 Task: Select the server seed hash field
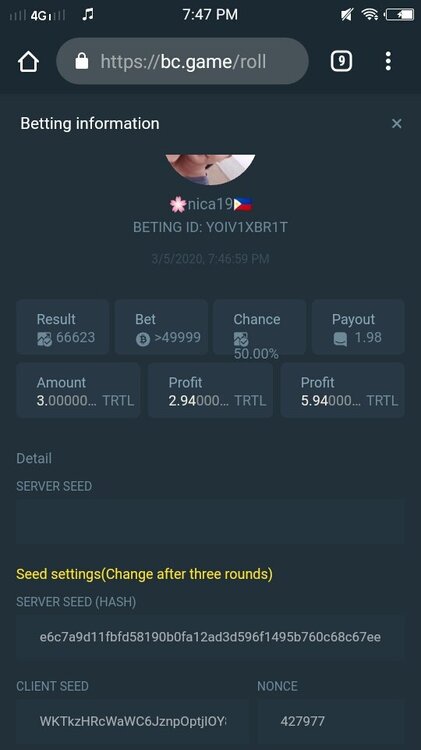[x=210, y=637]
